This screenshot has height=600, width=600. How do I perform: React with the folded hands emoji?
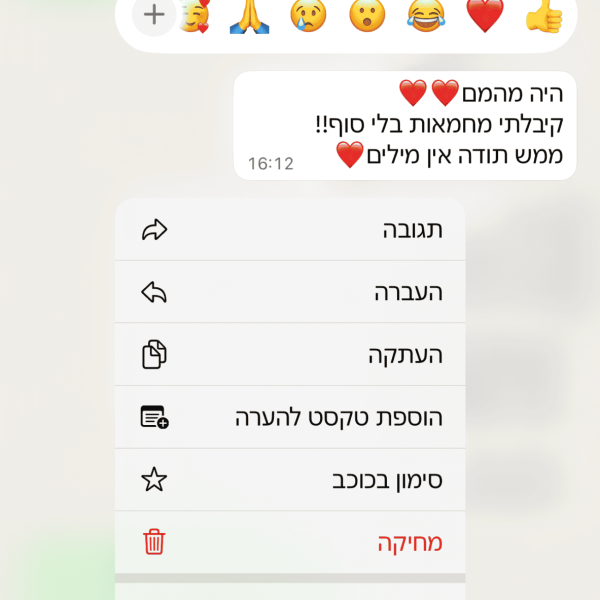click(249, 15)
